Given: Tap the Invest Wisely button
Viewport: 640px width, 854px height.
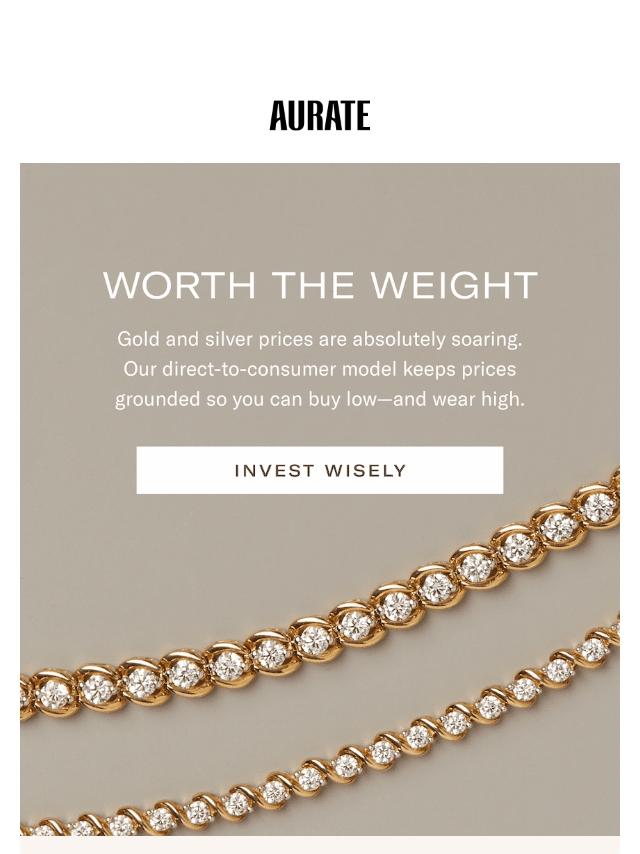Looking at the screenshot, I should (320, 470).
